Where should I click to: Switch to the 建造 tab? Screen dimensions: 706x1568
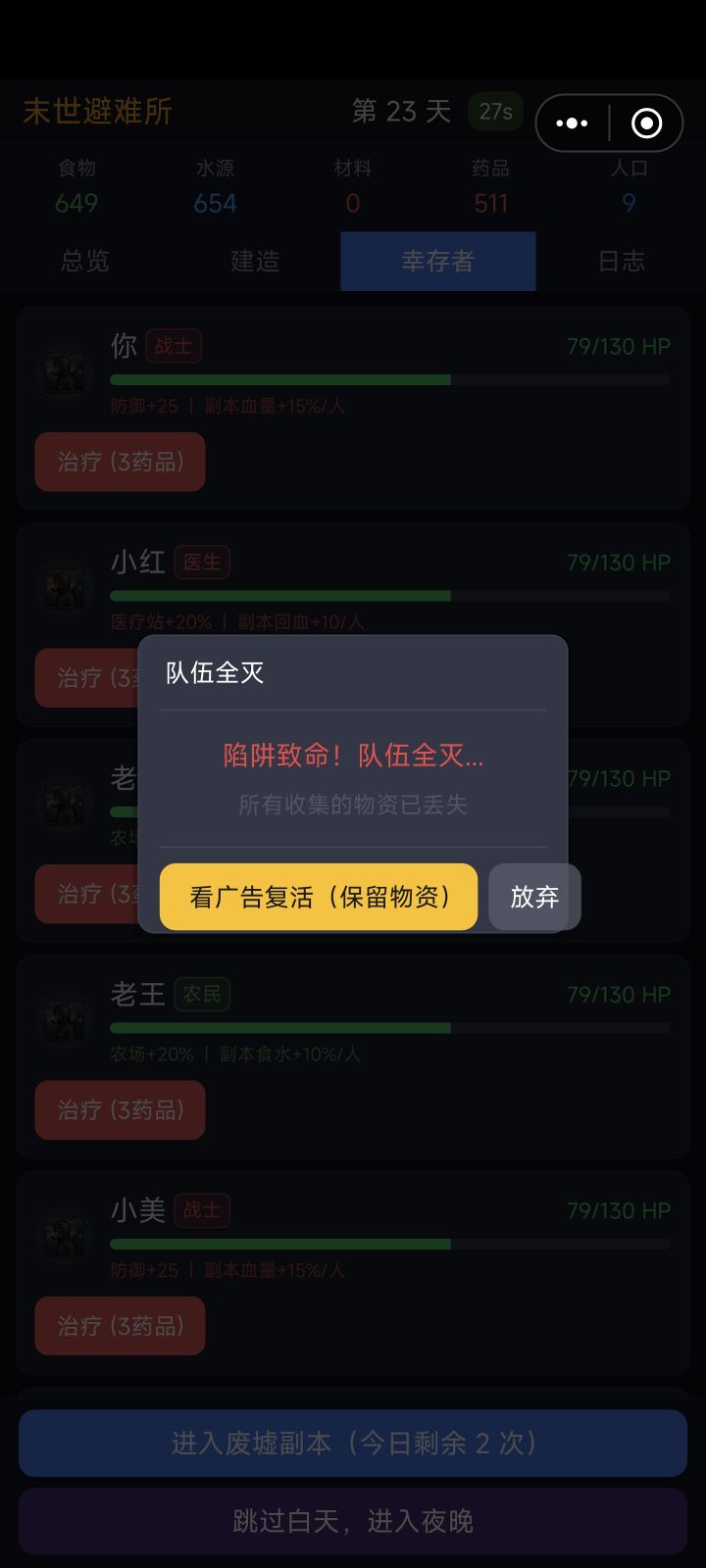(x=255, y=262)
